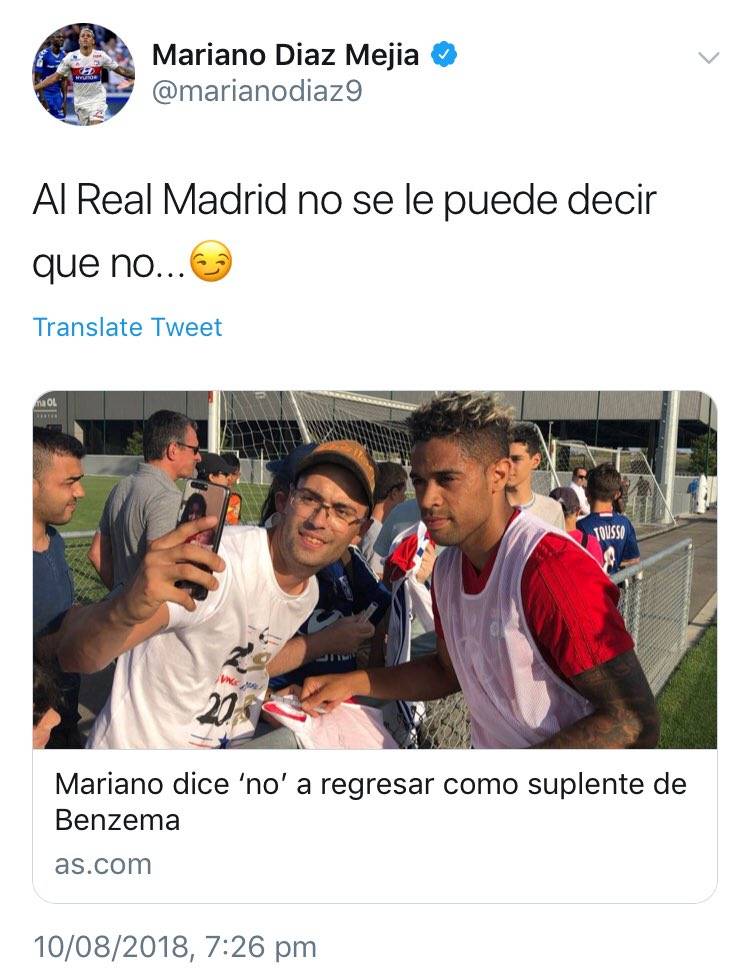This screenshot has height=980, width=750.
Task: Open Mariano Diaz Mejia's profile picture
Action: [83, 74]
